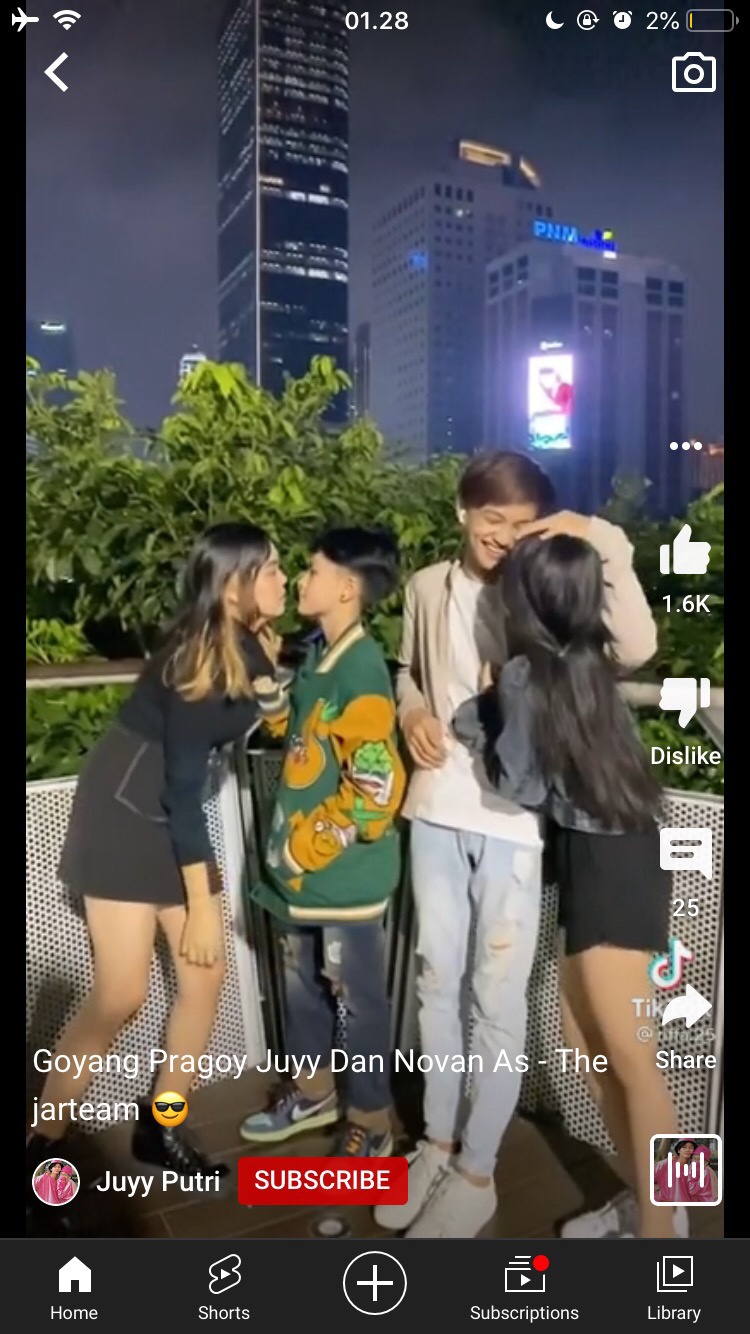The height and width of the screenshot is (1334, 750).
Task: Share this Short
Action: [686, 1010]
